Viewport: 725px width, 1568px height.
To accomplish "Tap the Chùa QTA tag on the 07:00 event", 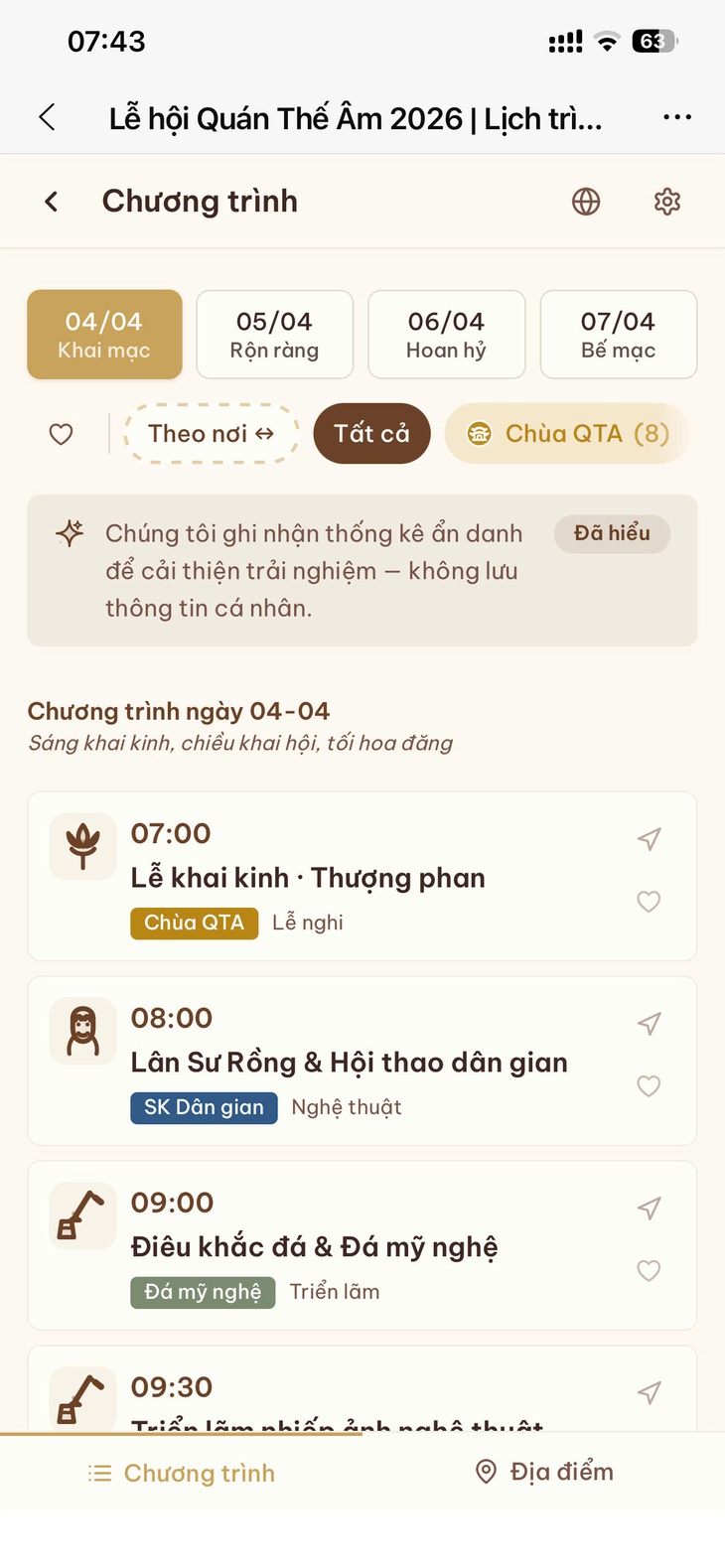I will click(194, 923).
